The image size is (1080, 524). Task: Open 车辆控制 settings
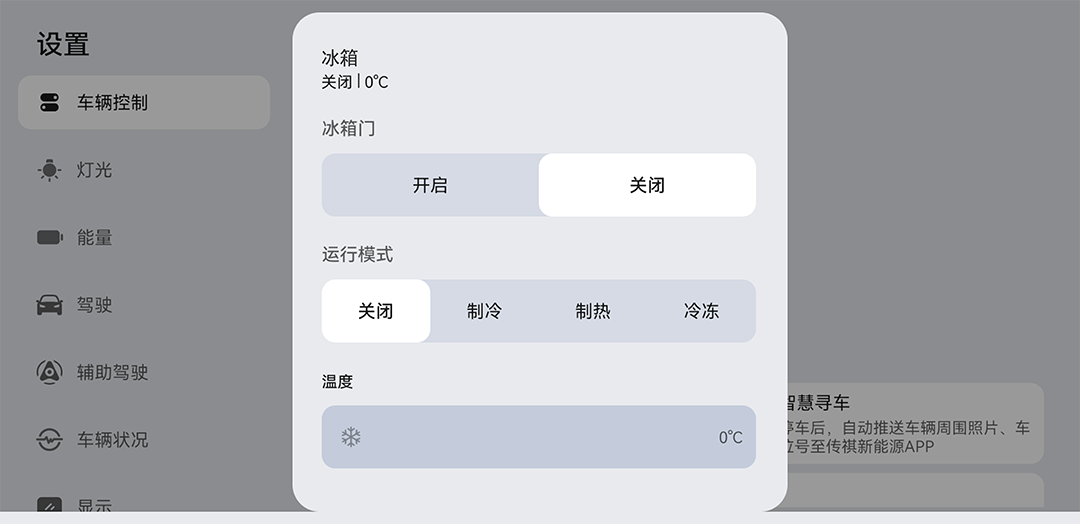pos(143,102)
